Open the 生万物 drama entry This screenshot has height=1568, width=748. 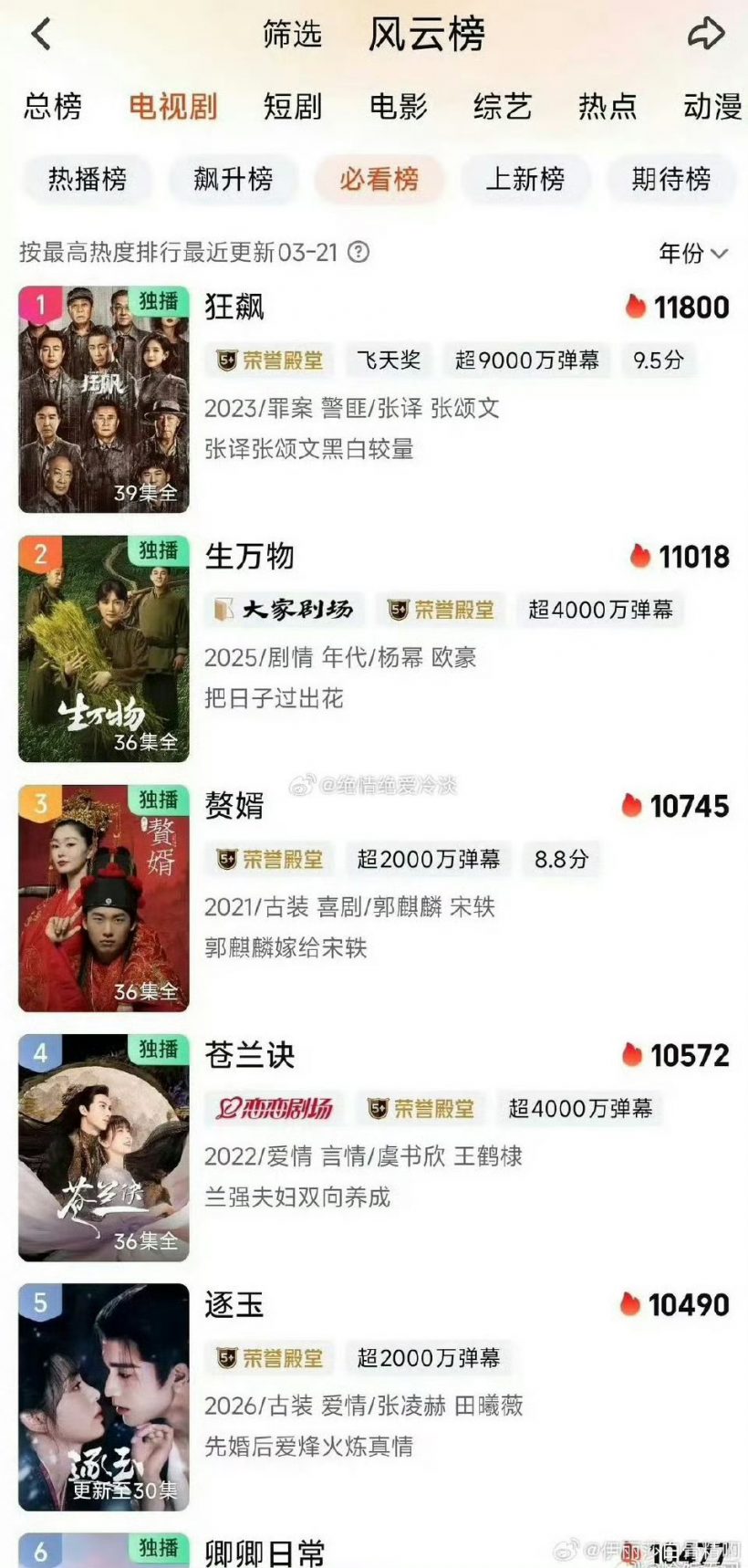pos(249,556)
